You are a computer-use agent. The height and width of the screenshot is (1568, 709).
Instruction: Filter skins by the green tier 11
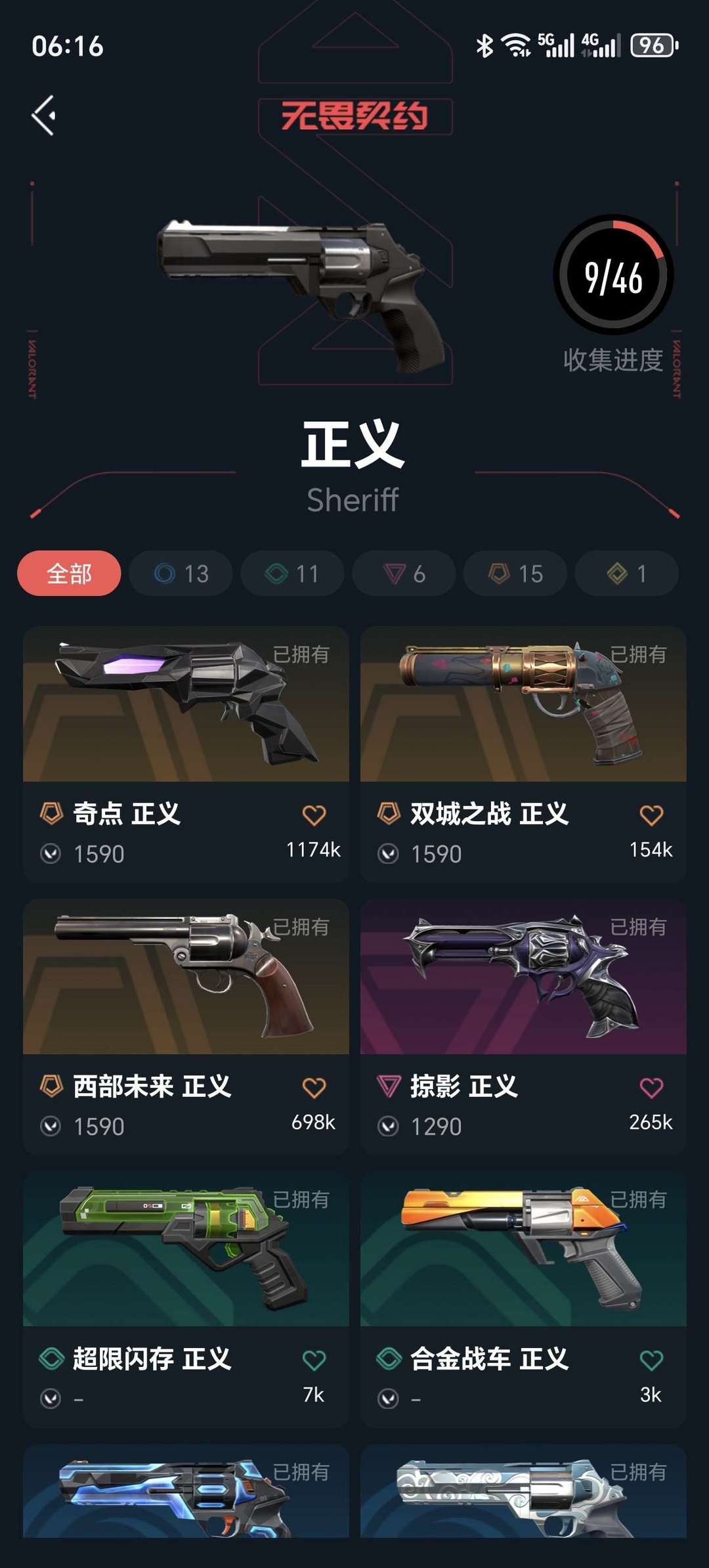292,573
